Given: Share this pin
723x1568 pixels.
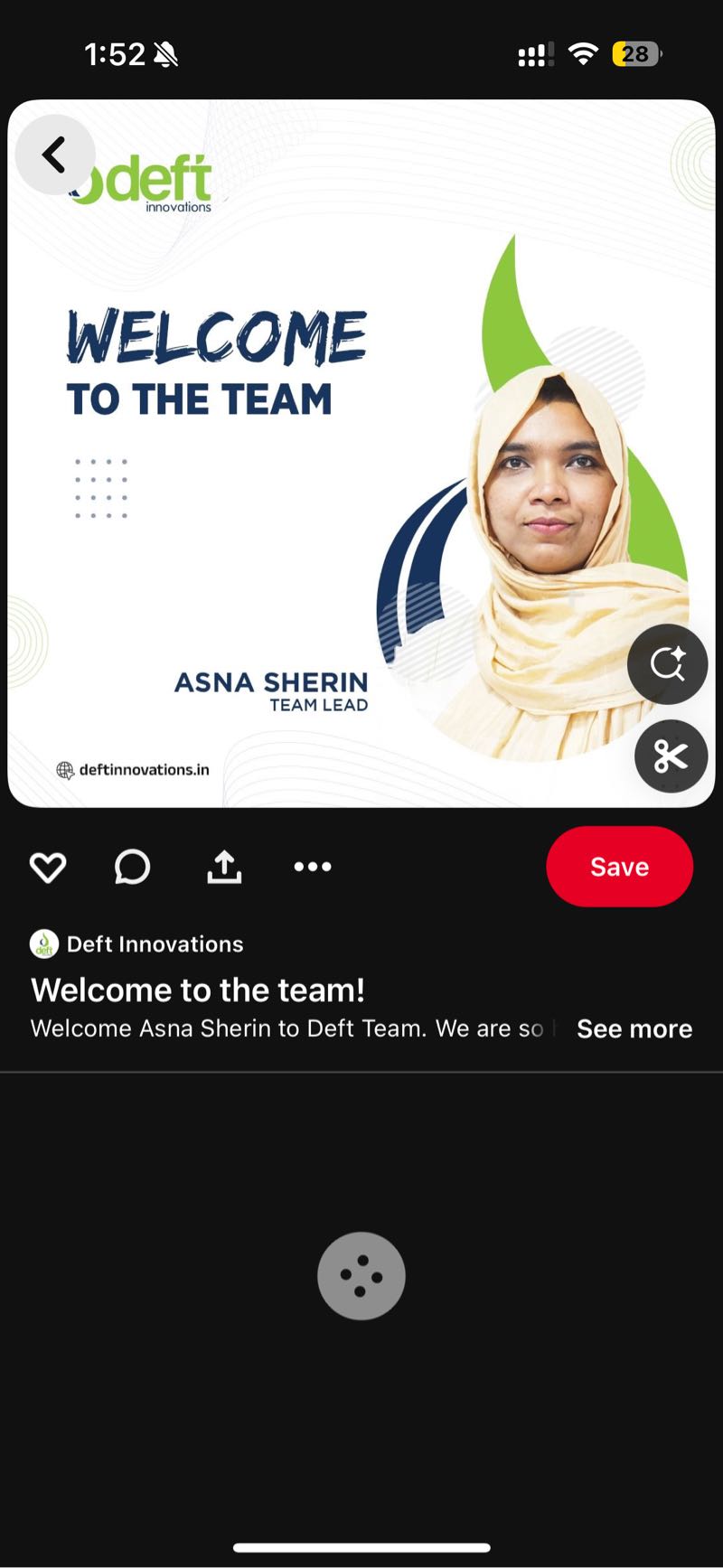Looking at the screenshot, I should pyautogui.click(x=224, y=867).
